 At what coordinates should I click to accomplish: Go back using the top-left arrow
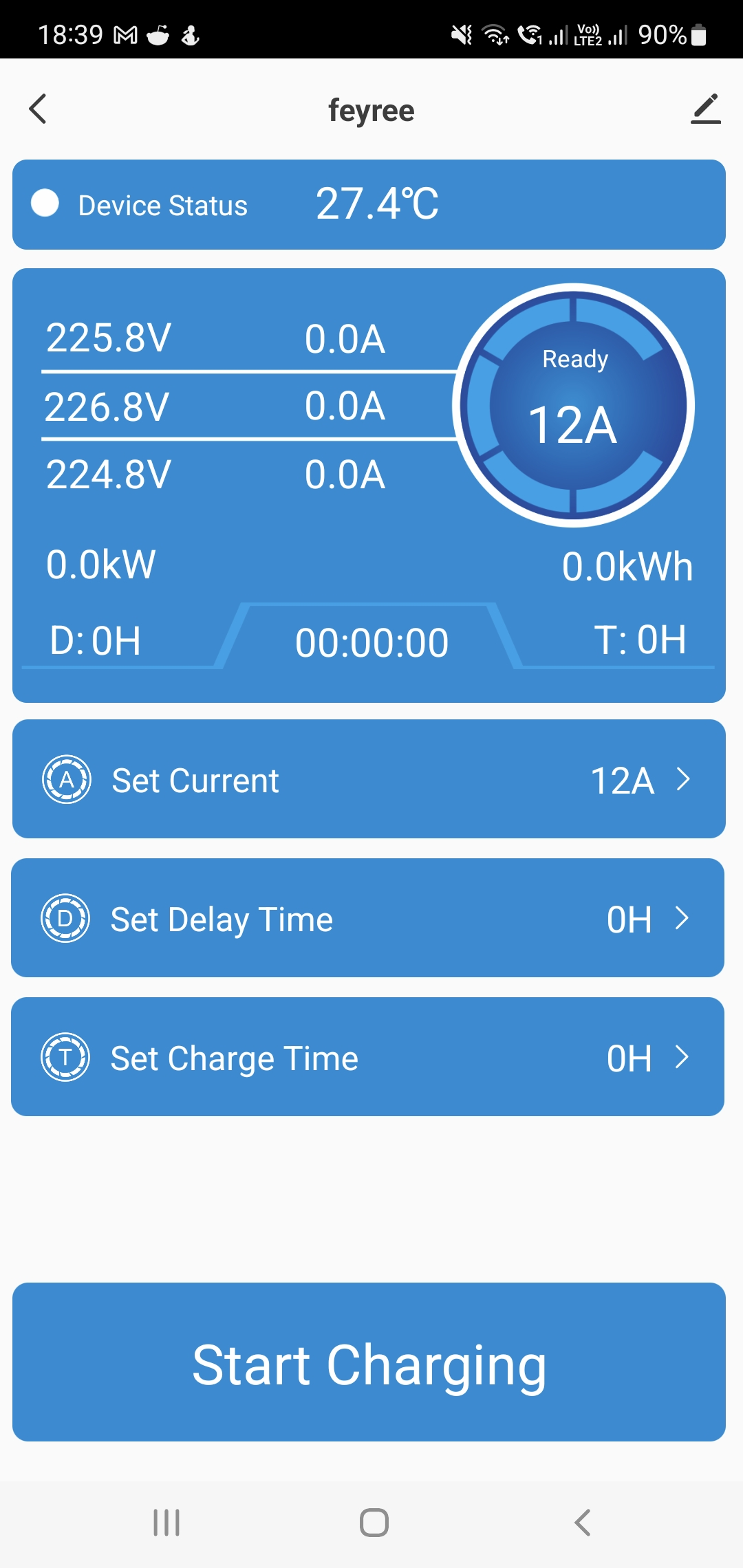click(x=38, y=109)
